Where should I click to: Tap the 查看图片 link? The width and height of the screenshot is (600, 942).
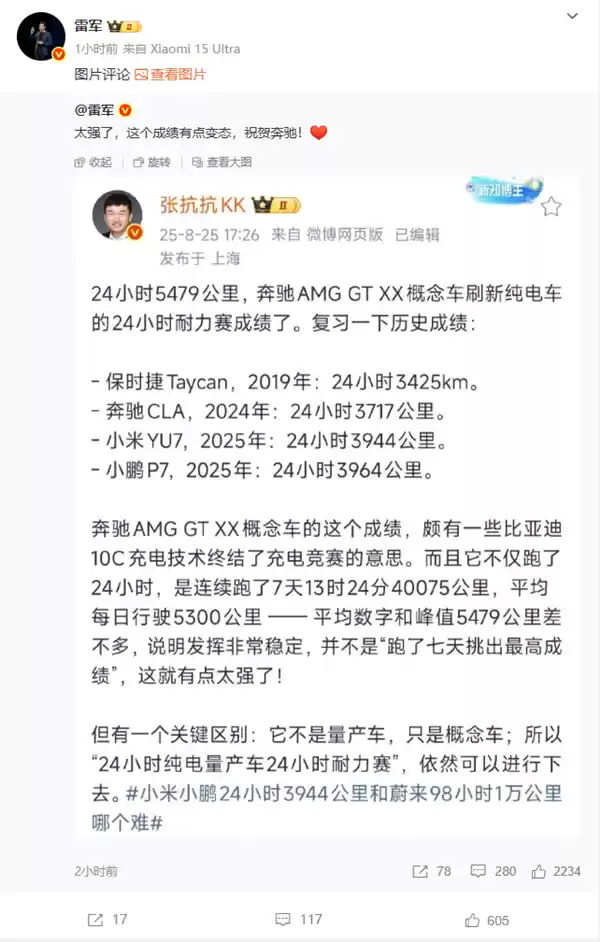[x=171, y=74]
